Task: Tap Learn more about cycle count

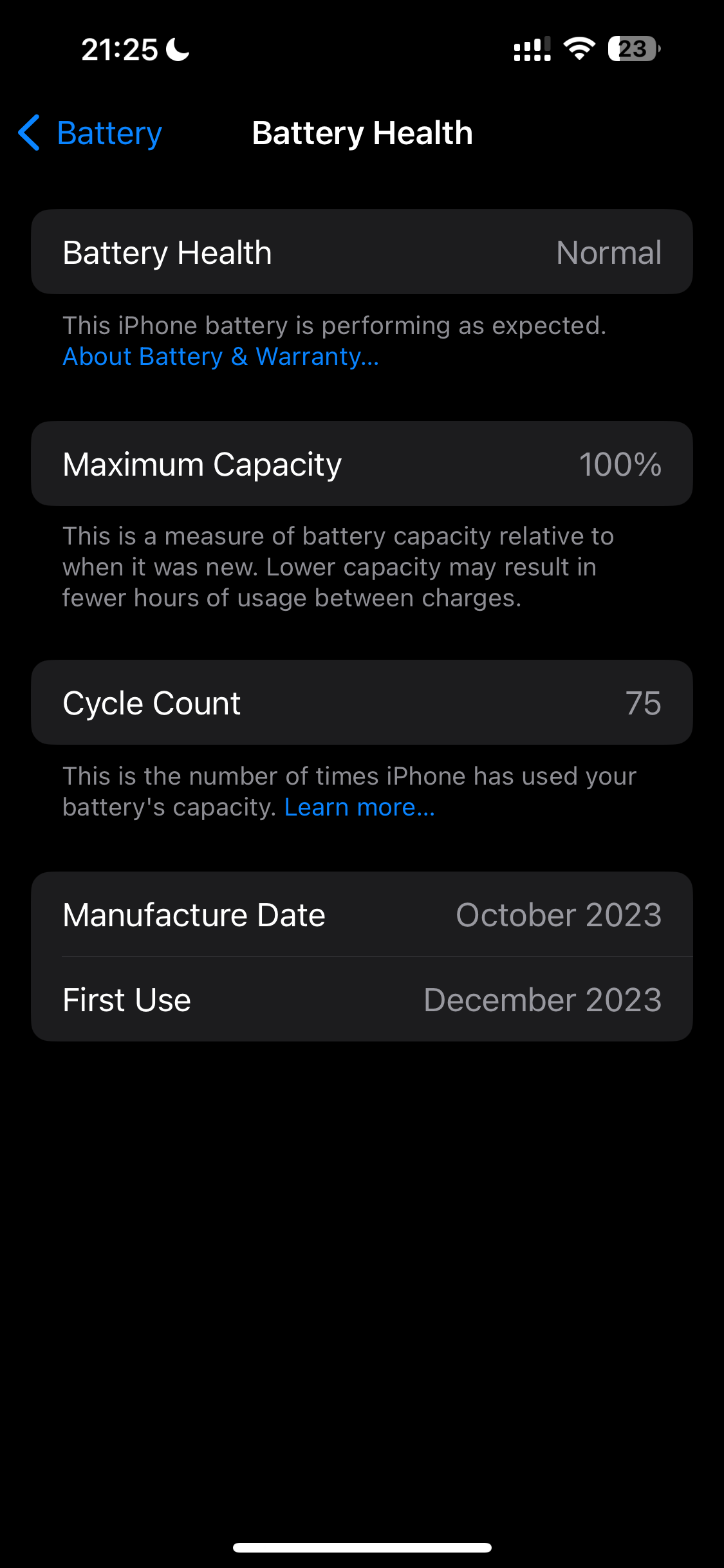Action: 360,807
